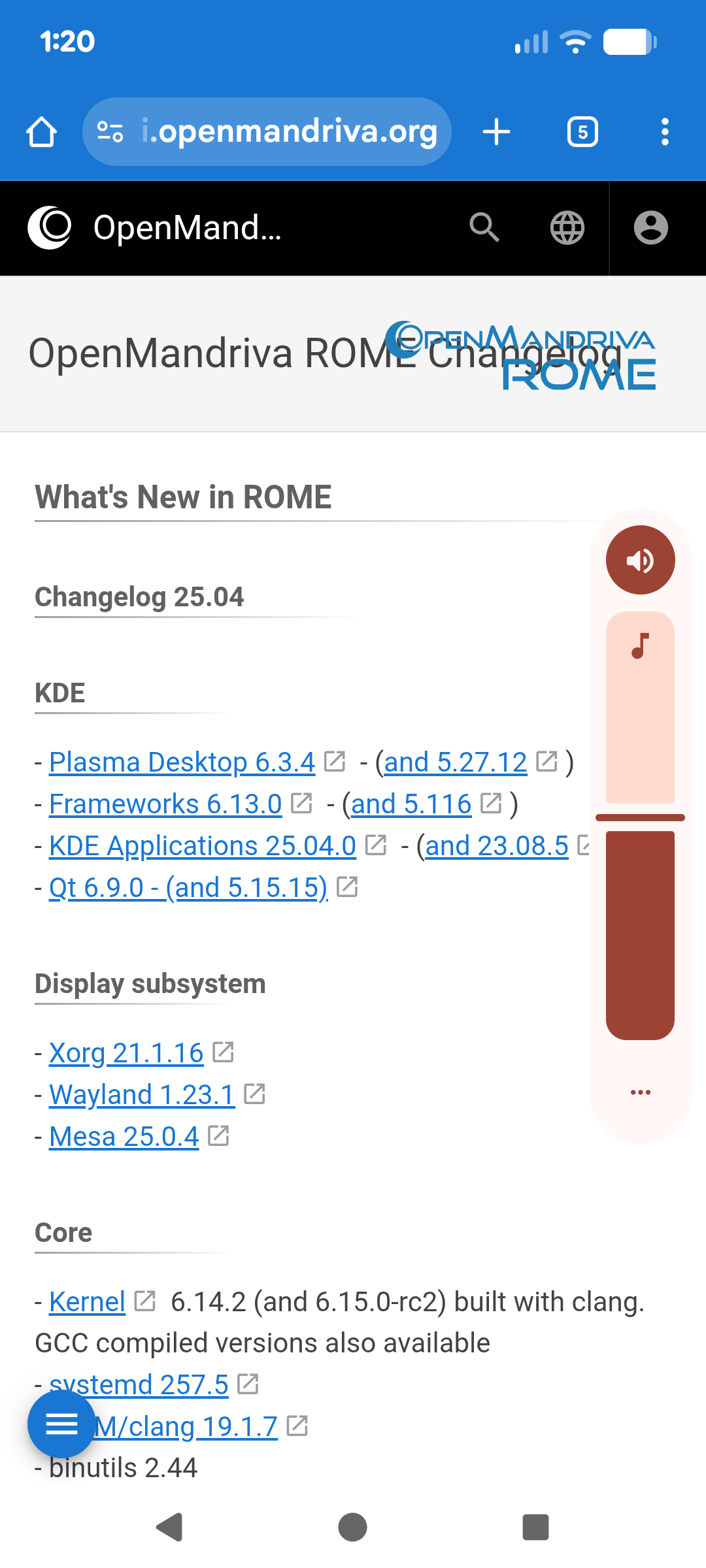
Task: Open the browser overflow menu
Action: (665, 132)
